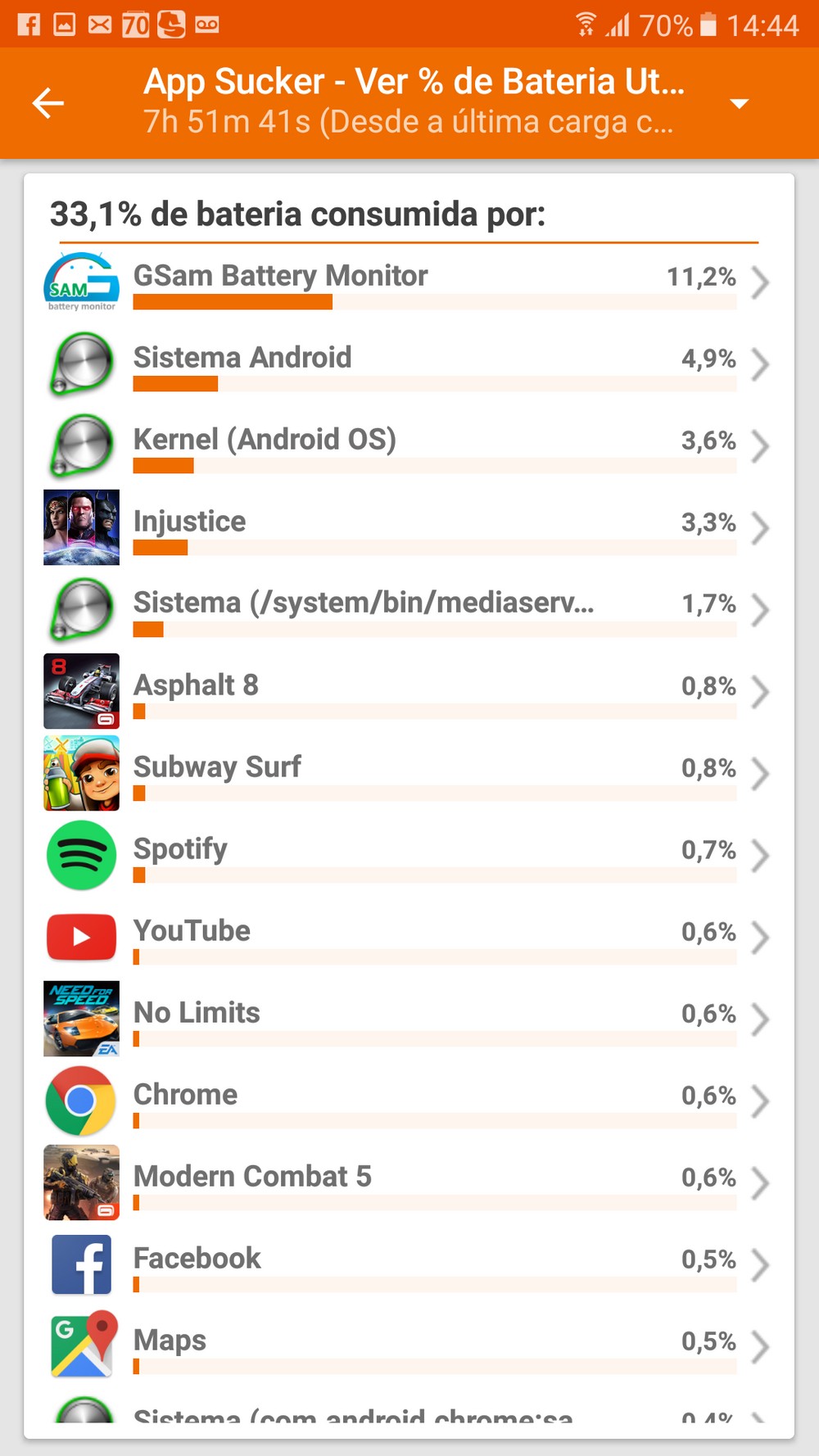
Task: View Sistema Android battery details
Action: (x=409, y=364)
